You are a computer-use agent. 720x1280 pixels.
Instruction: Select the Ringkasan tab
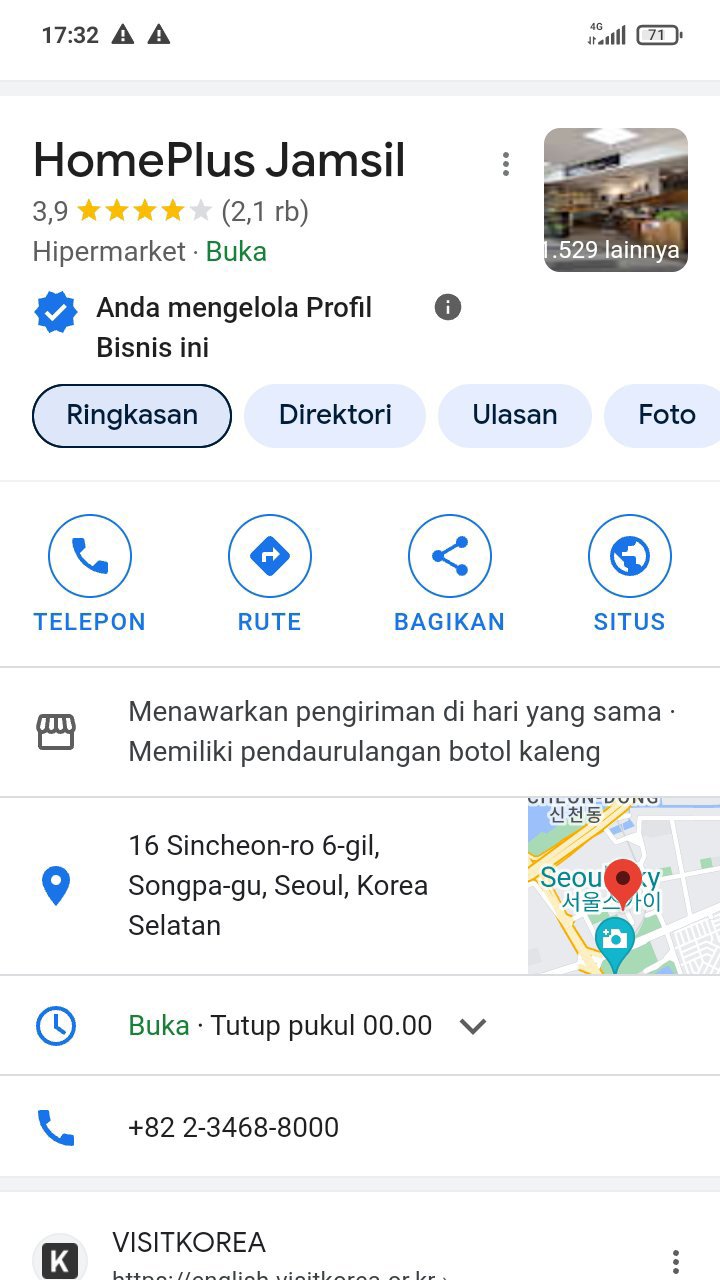[132, 415]
